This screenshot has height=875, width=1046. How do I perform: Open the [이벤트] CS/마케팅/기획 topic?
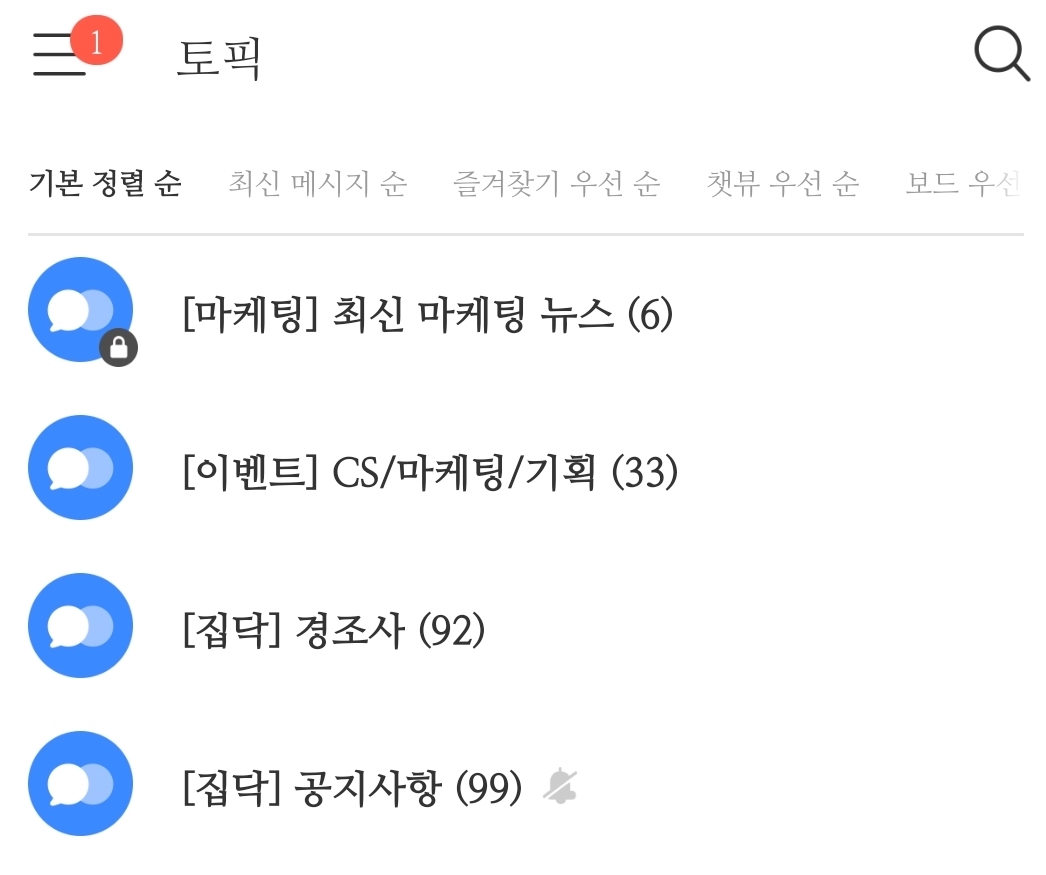pyautogui.click(x=430, y=472)
